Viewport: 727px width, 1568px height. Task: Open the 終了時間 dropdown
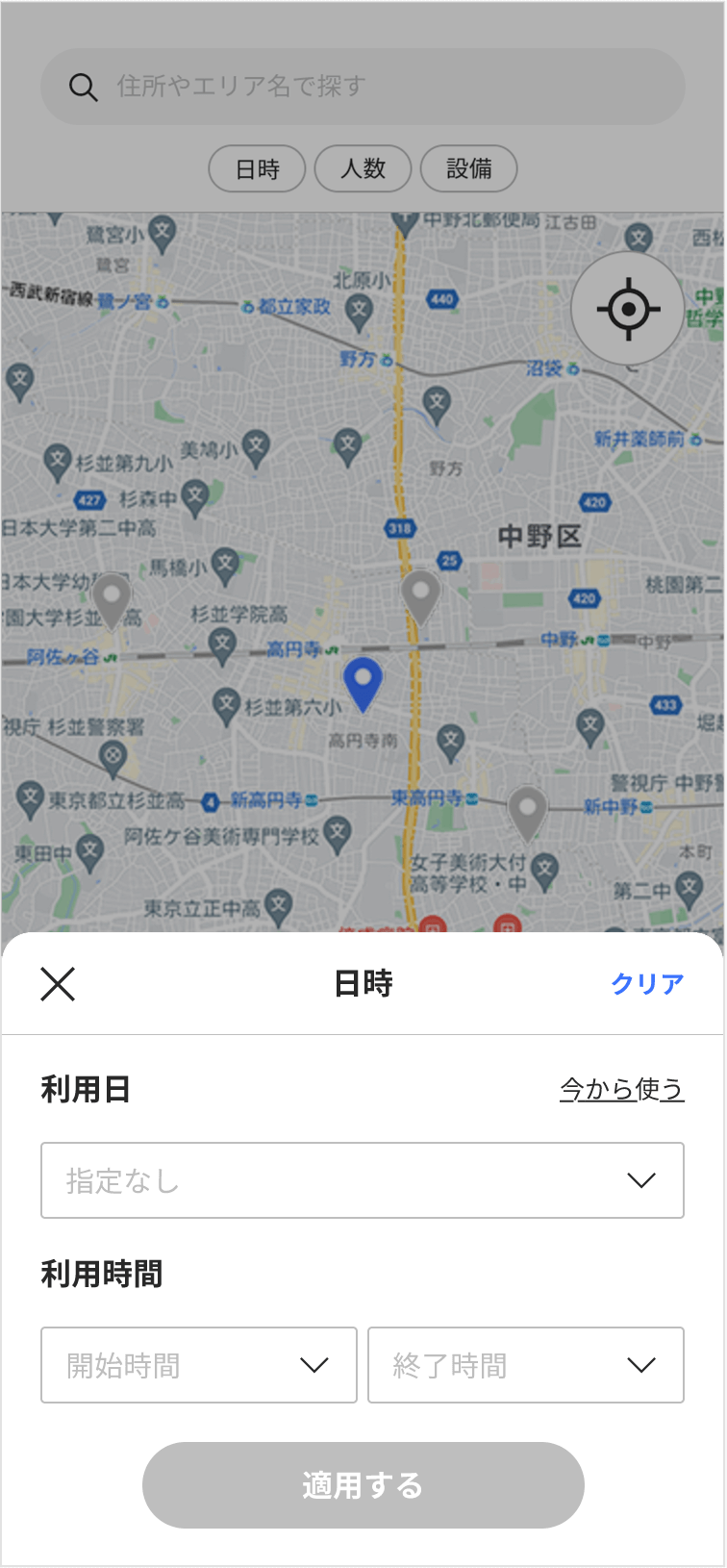(x=525, y=1365)
